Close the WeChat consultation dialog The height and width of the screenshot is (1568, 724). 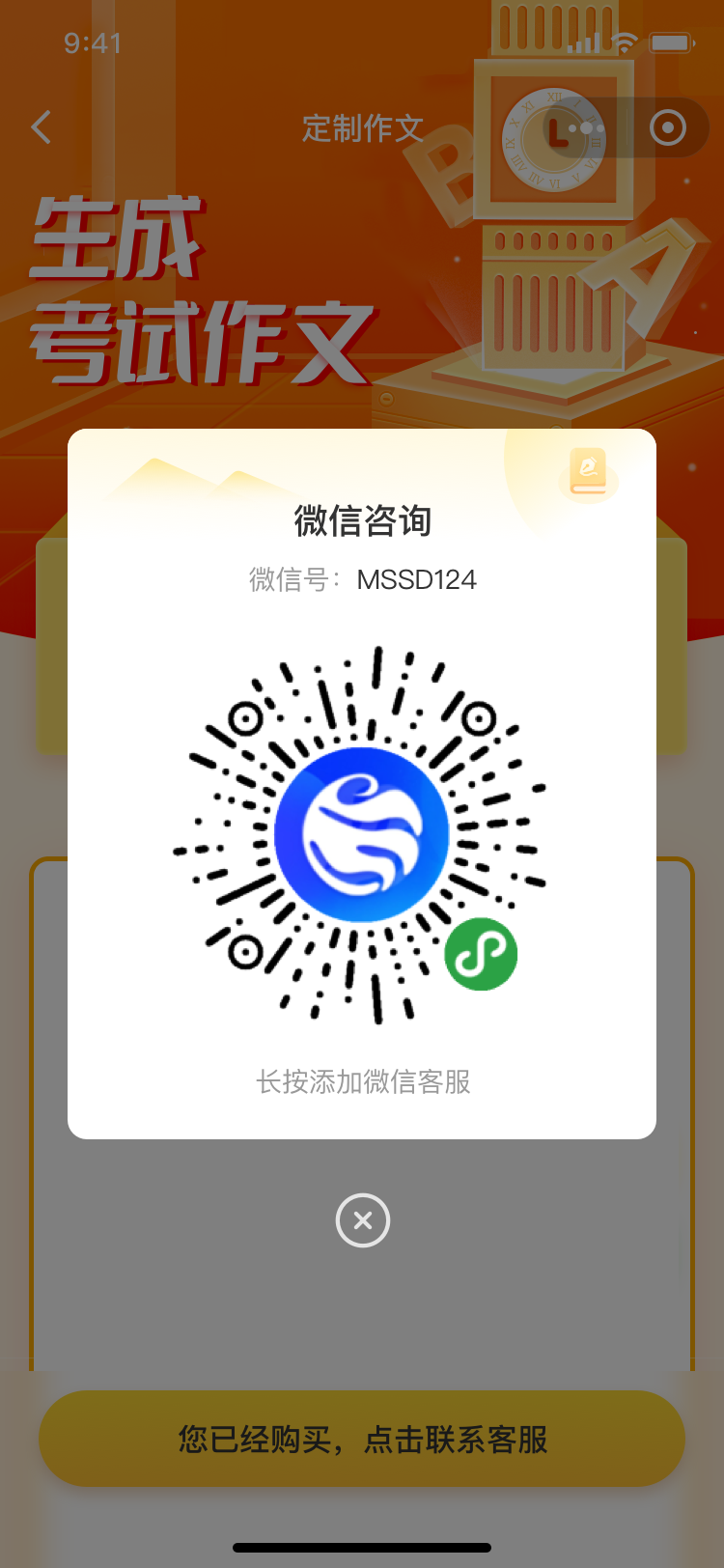click(362, 1220)
